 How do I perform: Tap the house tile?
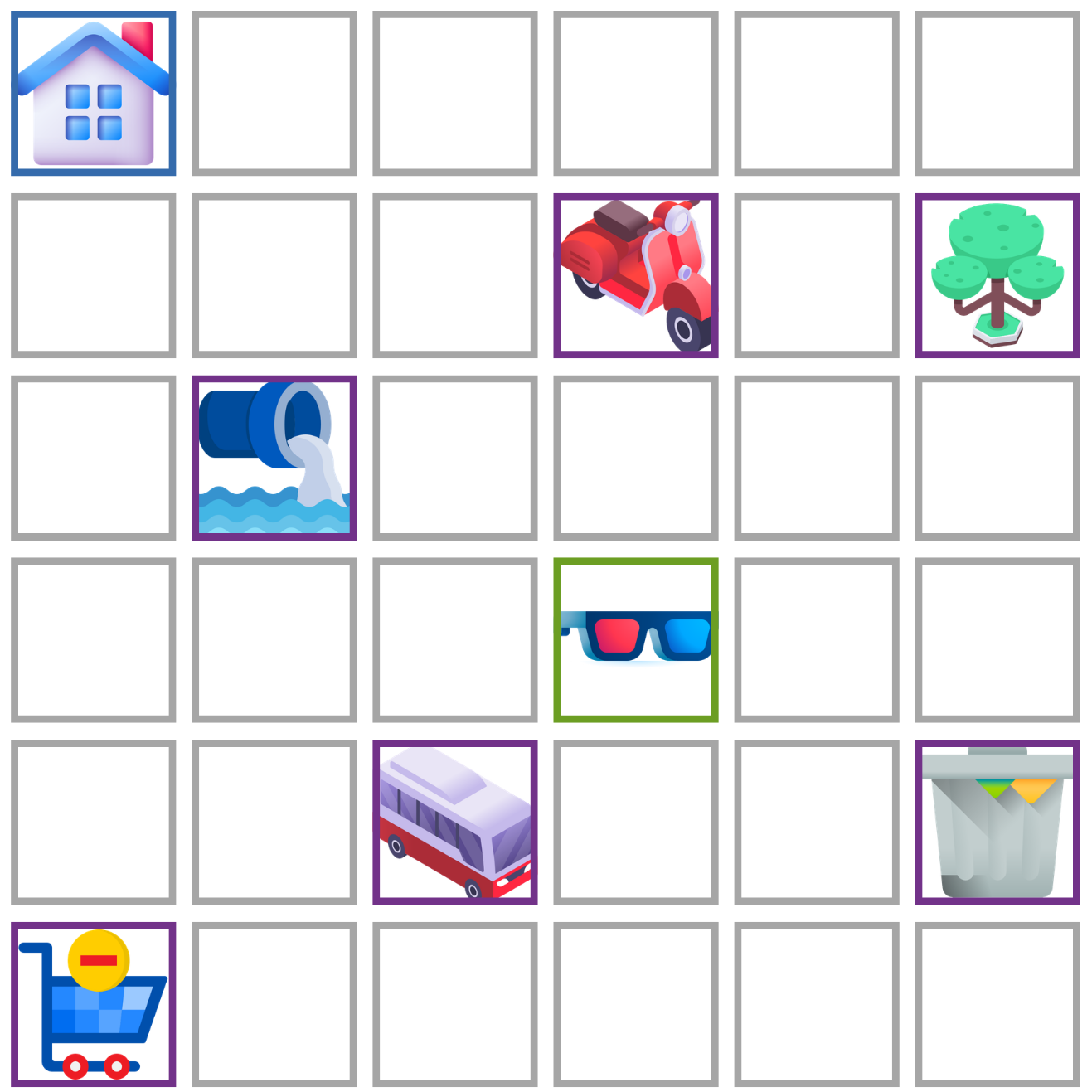point(93,93)
